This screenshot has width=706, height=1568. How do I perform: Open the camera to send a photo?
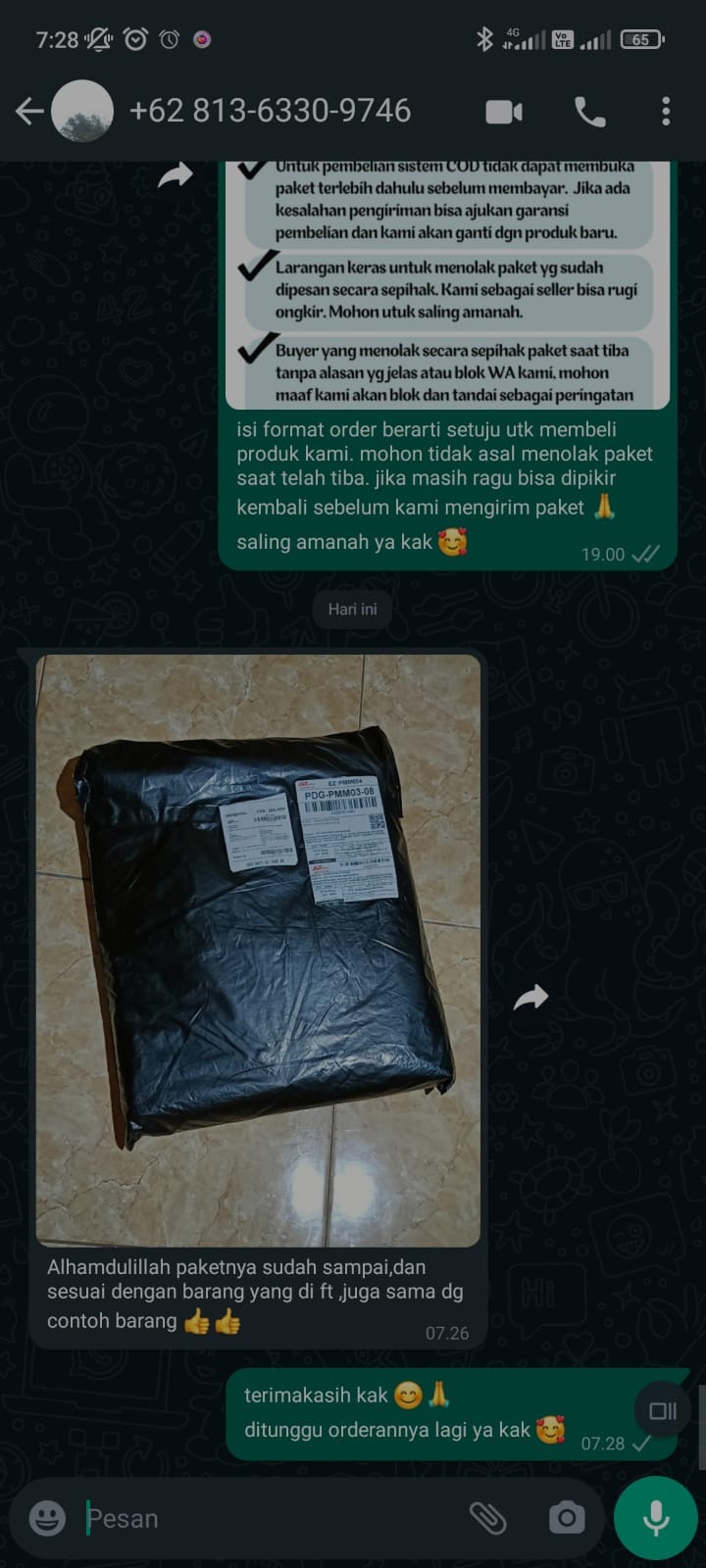pos(566,1518)
